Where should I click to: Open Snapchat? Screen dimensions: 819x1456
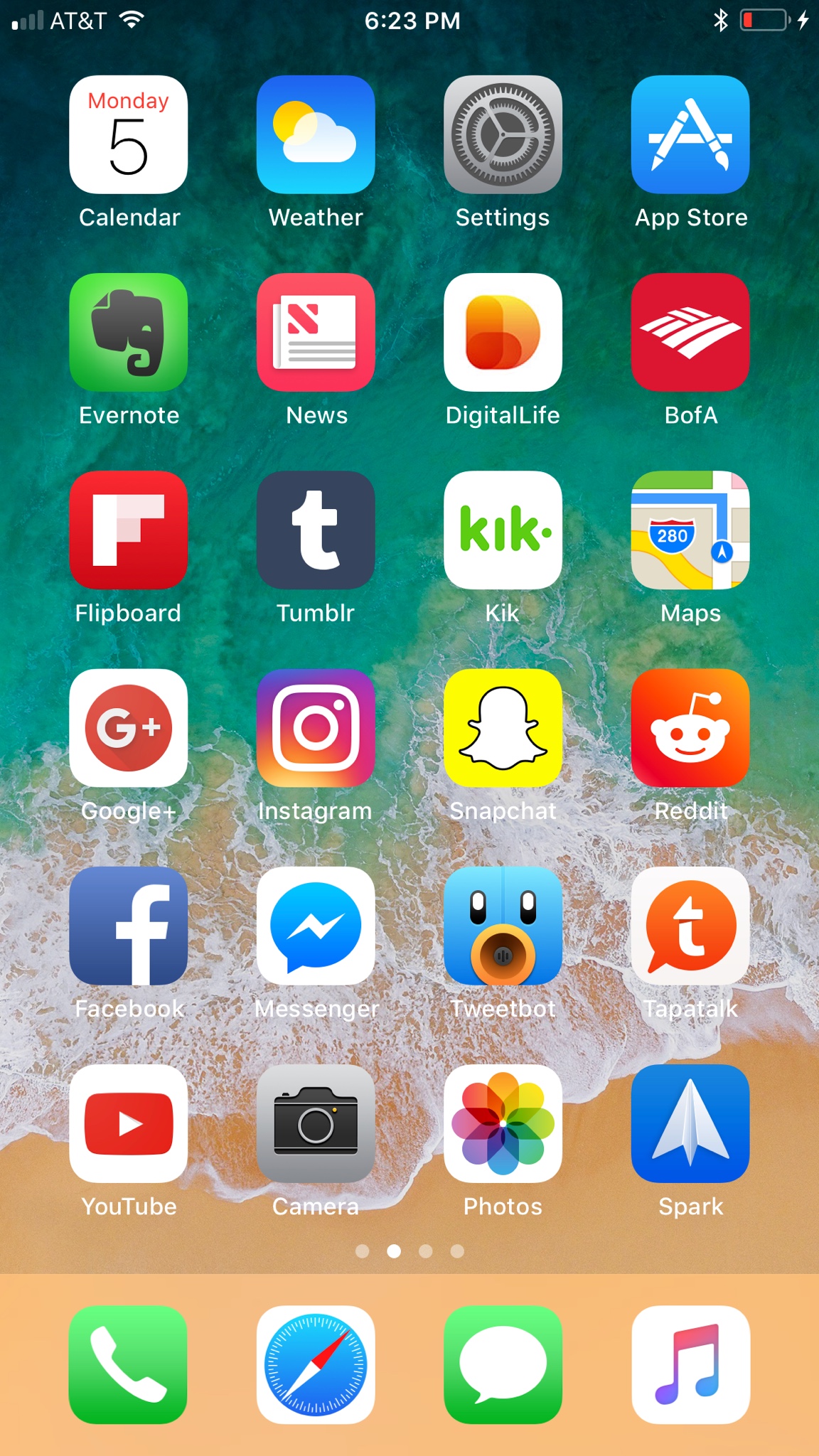point(503,728)
